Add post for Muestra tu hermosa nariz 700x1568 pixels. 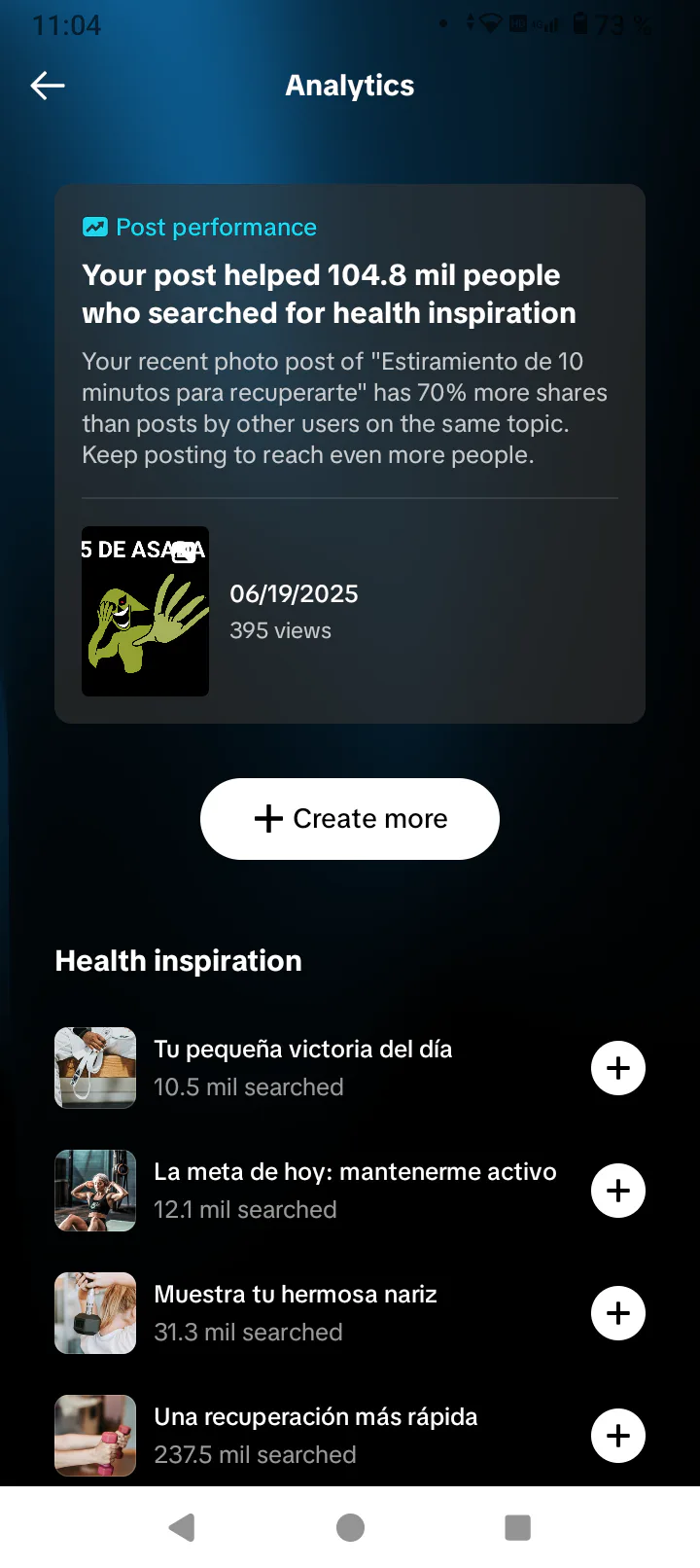click(x=618, y=1313)
